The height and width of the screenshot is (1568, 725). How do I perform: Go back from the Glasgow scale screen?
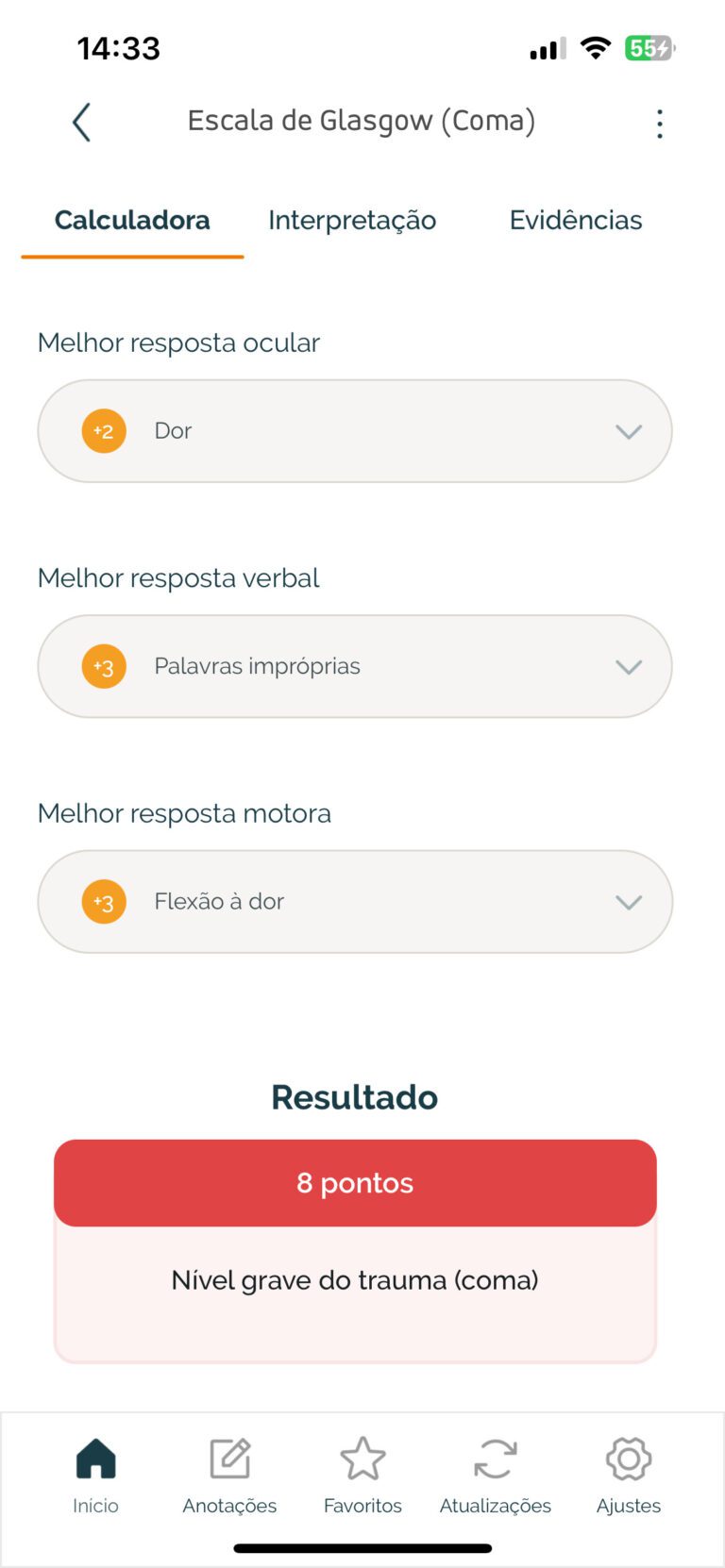coord(82,123)
